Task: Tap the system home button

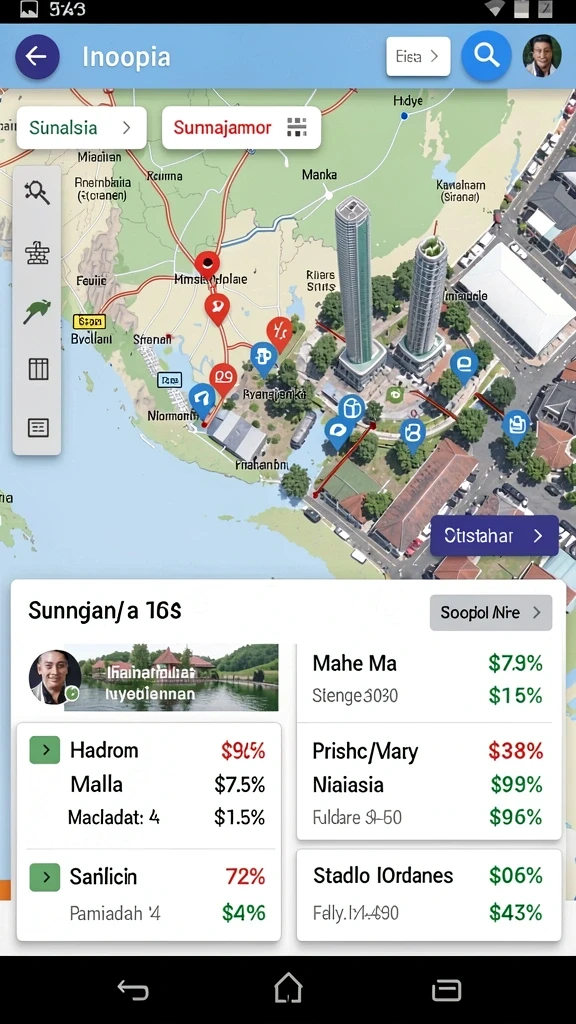Action: (288, 989)
